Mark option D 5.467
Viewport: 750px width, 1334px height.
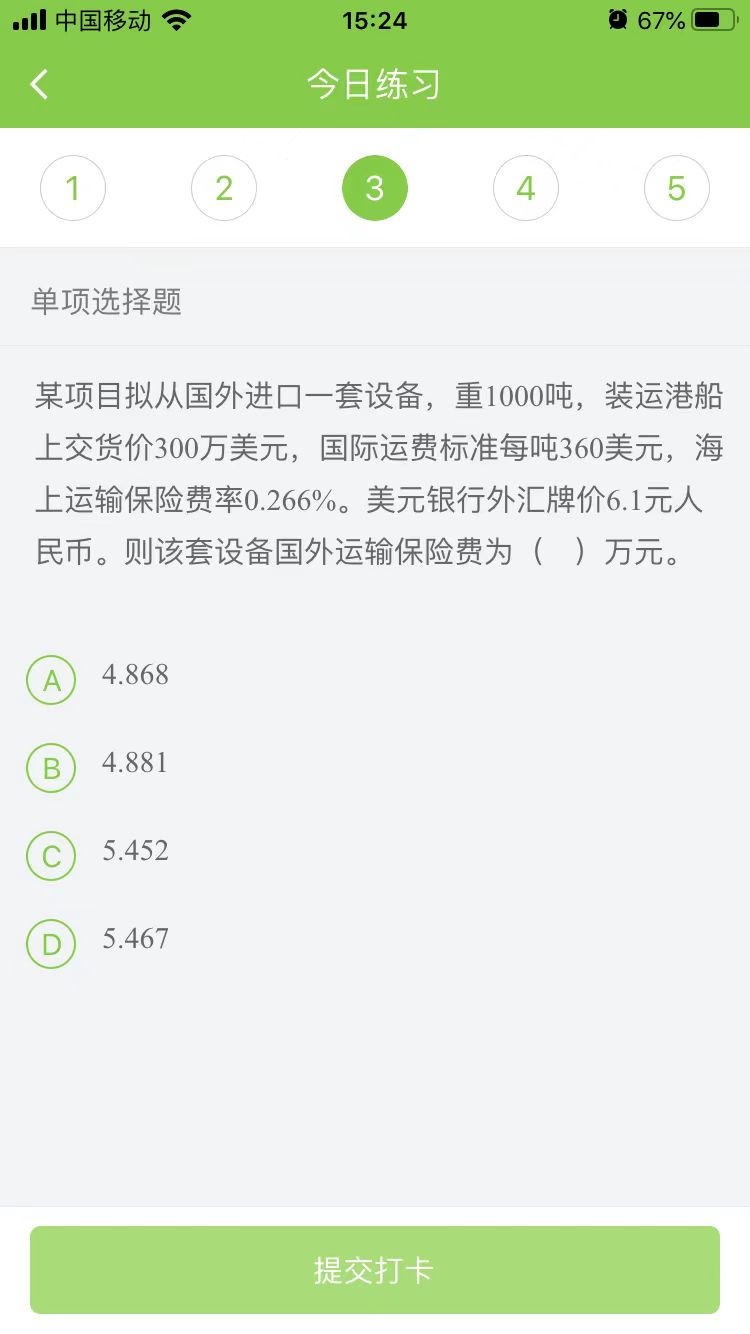click(51, 944)
